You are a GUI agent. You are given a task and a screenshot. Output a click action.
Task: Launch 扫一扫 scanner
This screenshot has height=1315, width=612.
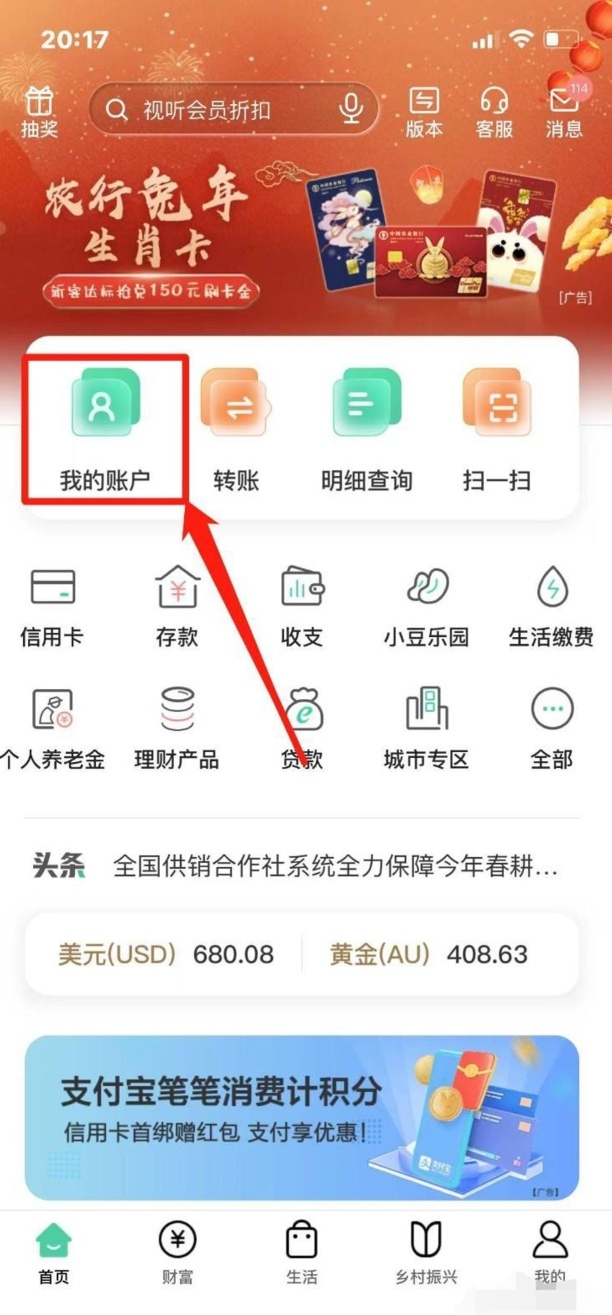click(x=496, y=429)
